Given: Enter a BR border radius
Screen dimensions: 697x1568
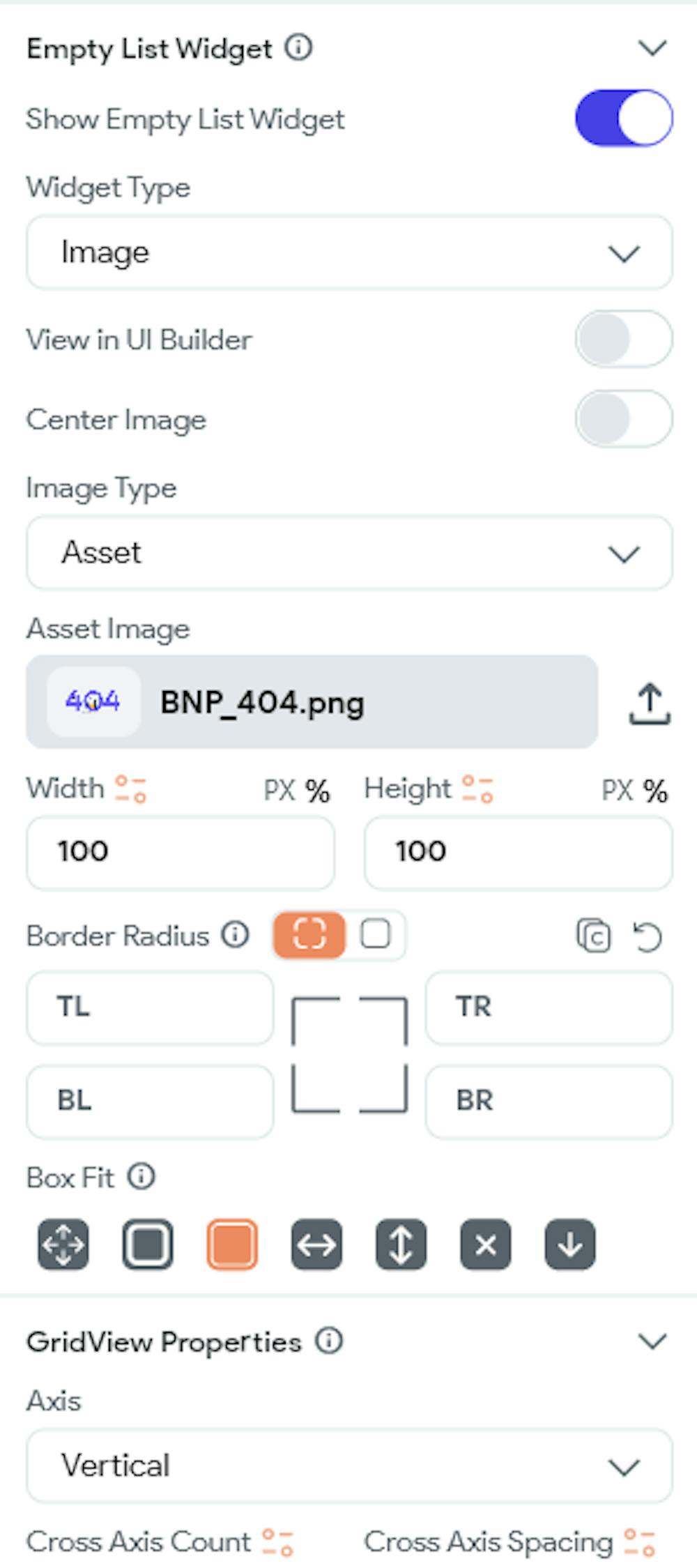Looking at the screenshot, I should [549, 1102].
